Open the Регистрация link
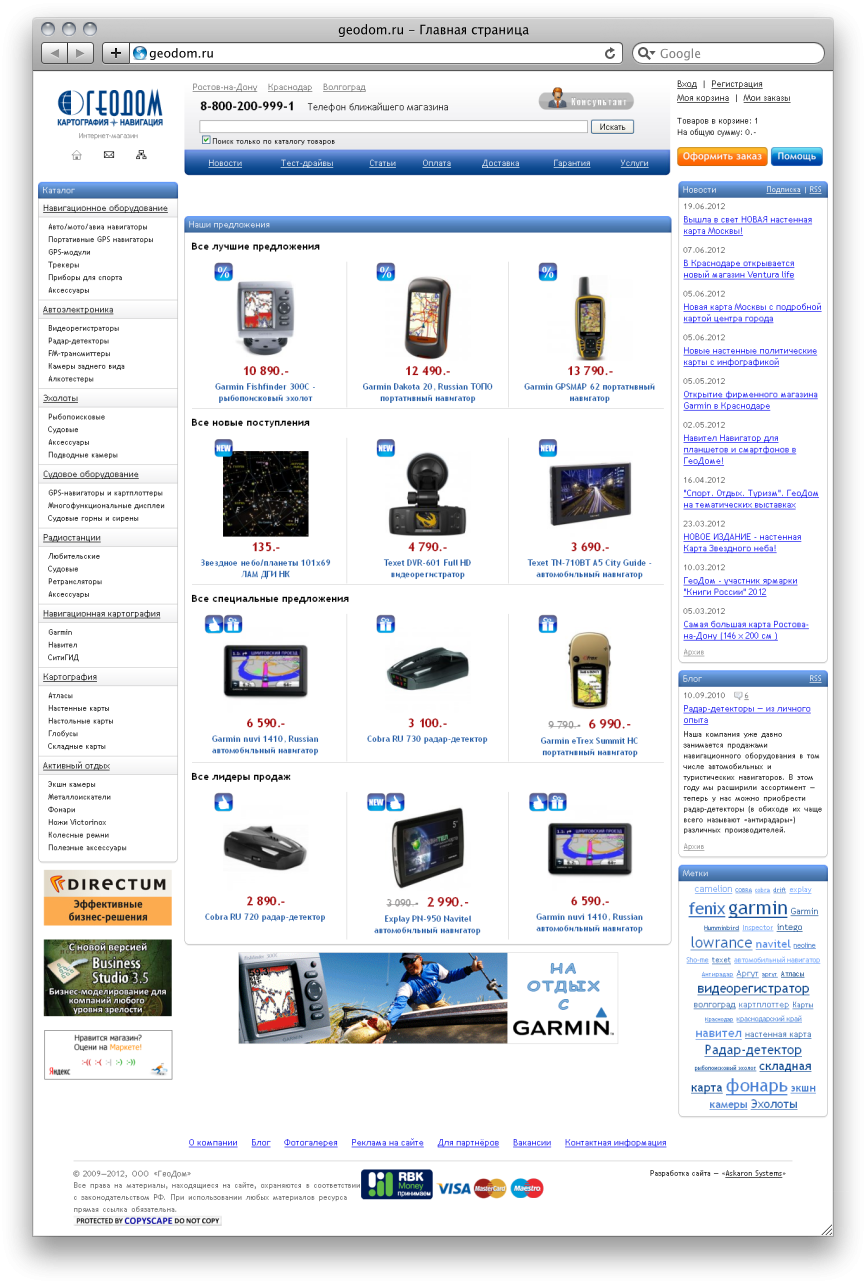This screenshot has width=866, height=1284. pyautogui.click(x=736, y=84)
